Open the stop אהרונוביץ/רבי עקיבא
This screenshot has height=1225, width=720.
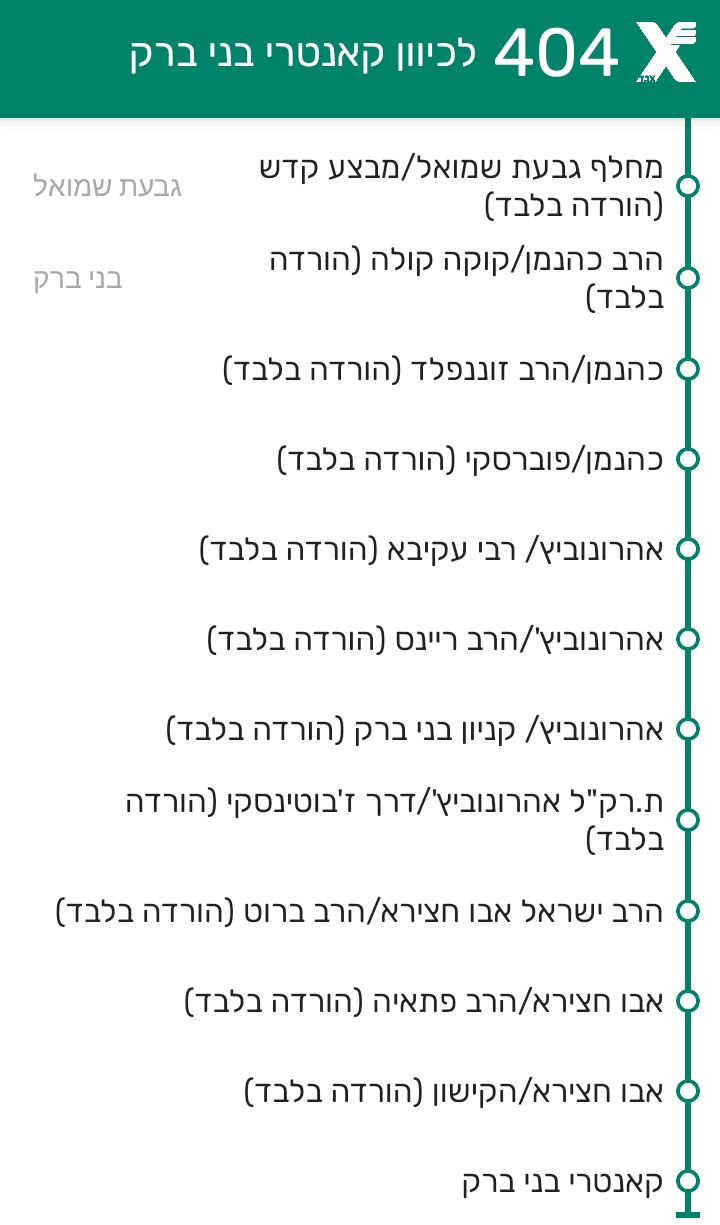[432, 549]
